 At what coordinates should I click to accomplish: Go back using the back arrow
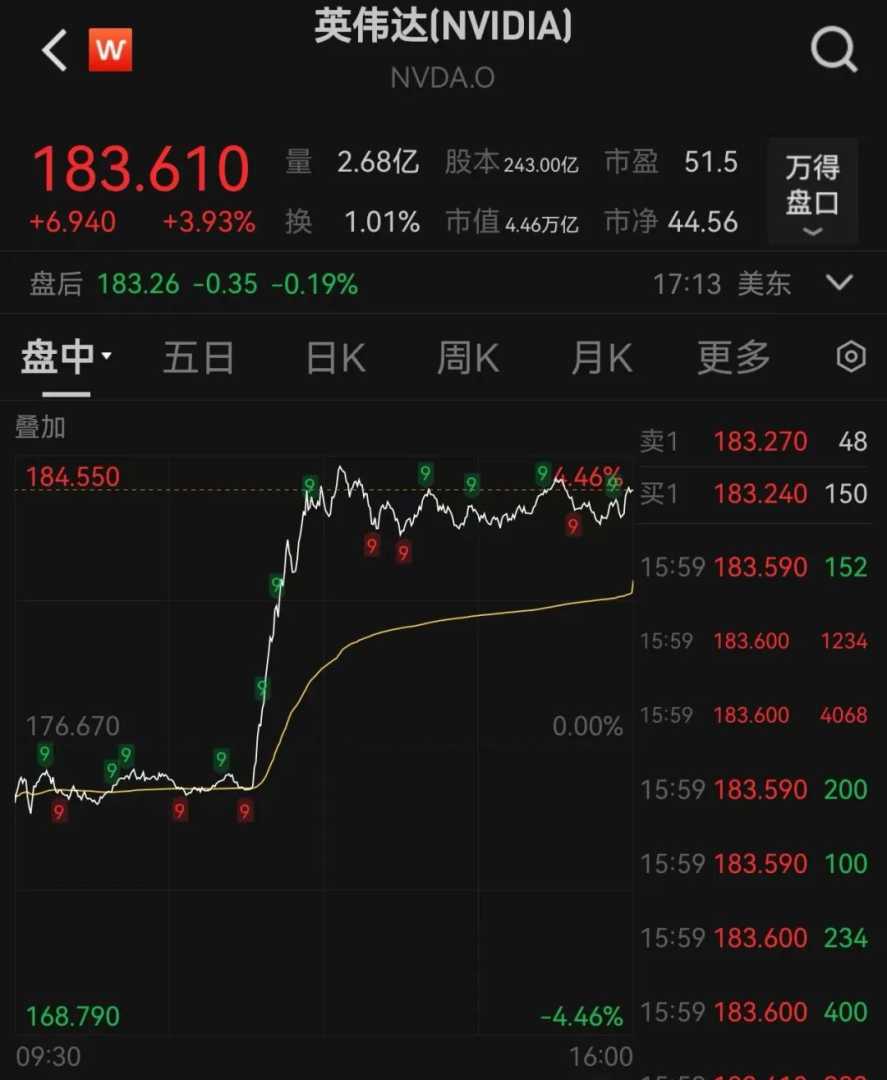[55, 50]
